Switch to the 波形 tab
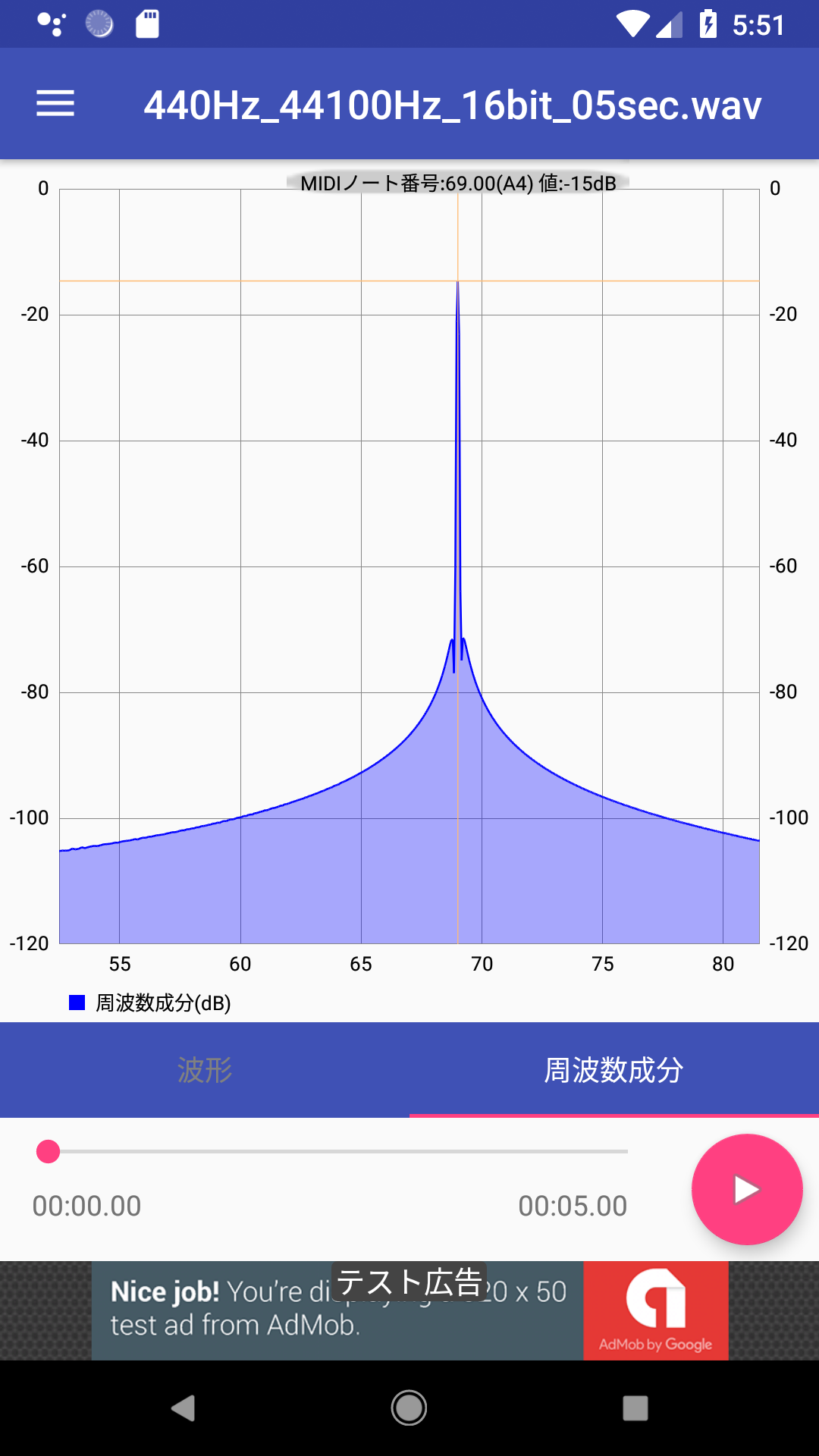Image resolution: width=819 pixels, height=1456 pixels. pyautogui.click(x=205, y=1070)
